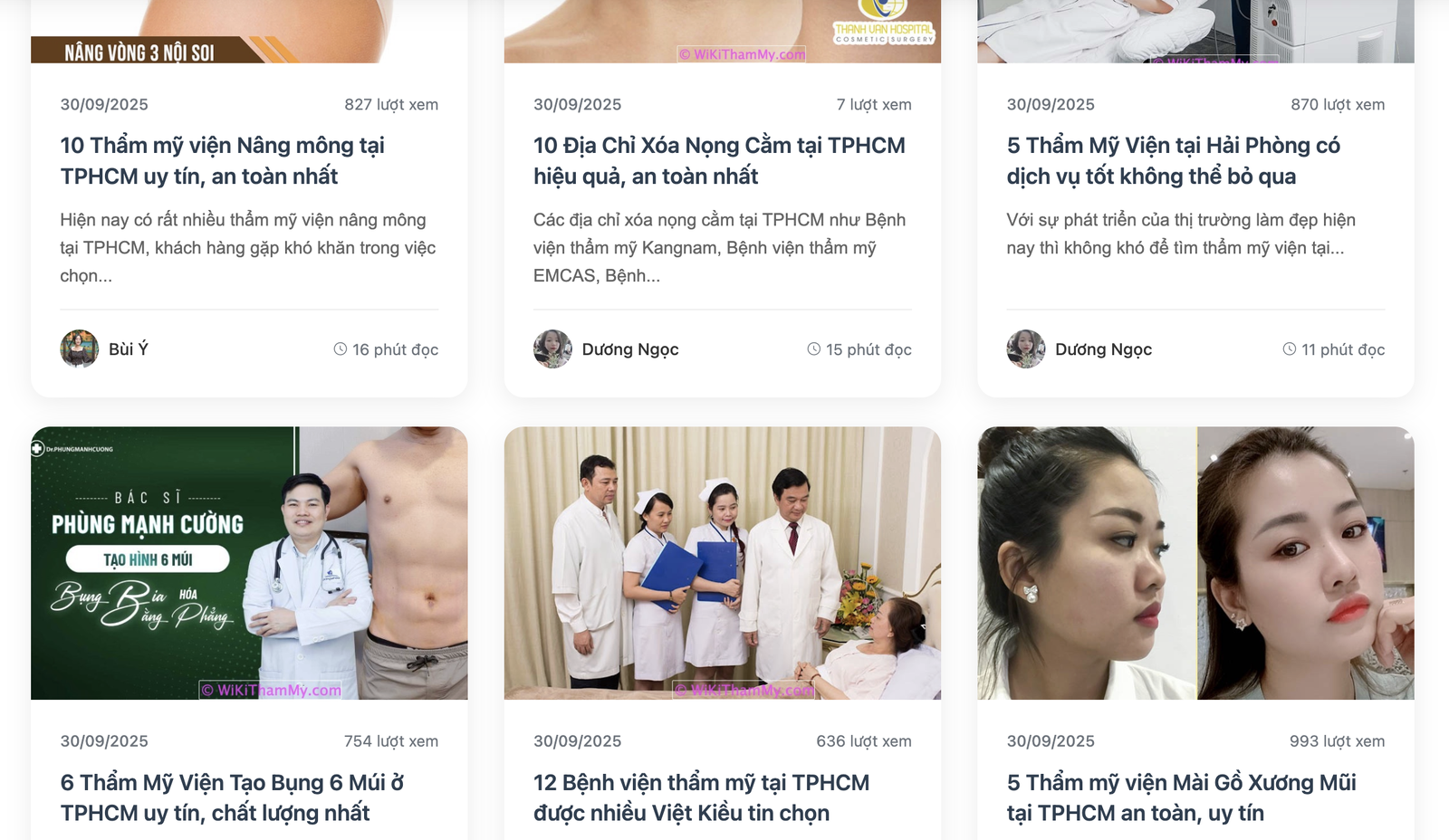
Task: Open article 10 Địa Chỉ Xóa Nọng Cằm
Action: coord(718,160)
